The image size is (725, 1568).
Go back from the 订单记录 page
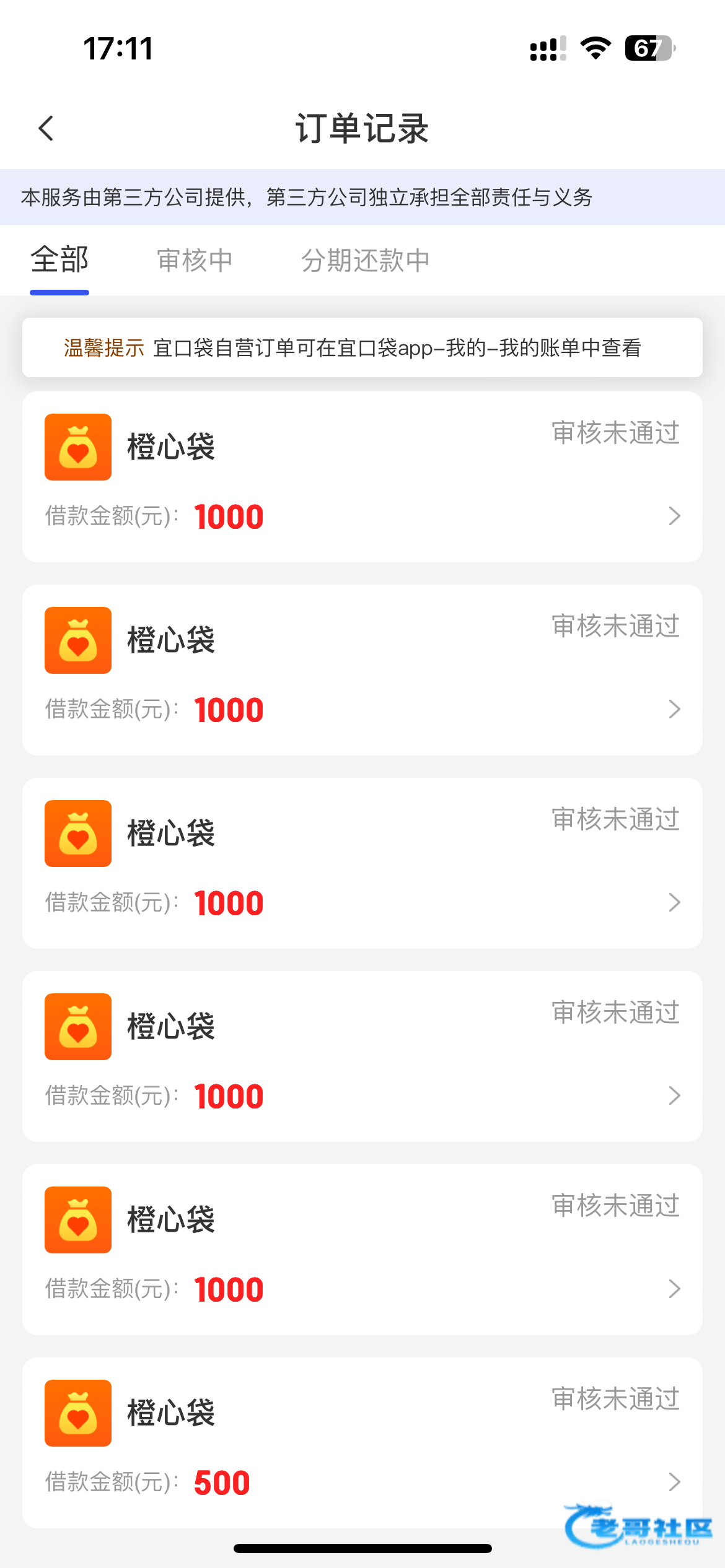click(x=46, y=128)
